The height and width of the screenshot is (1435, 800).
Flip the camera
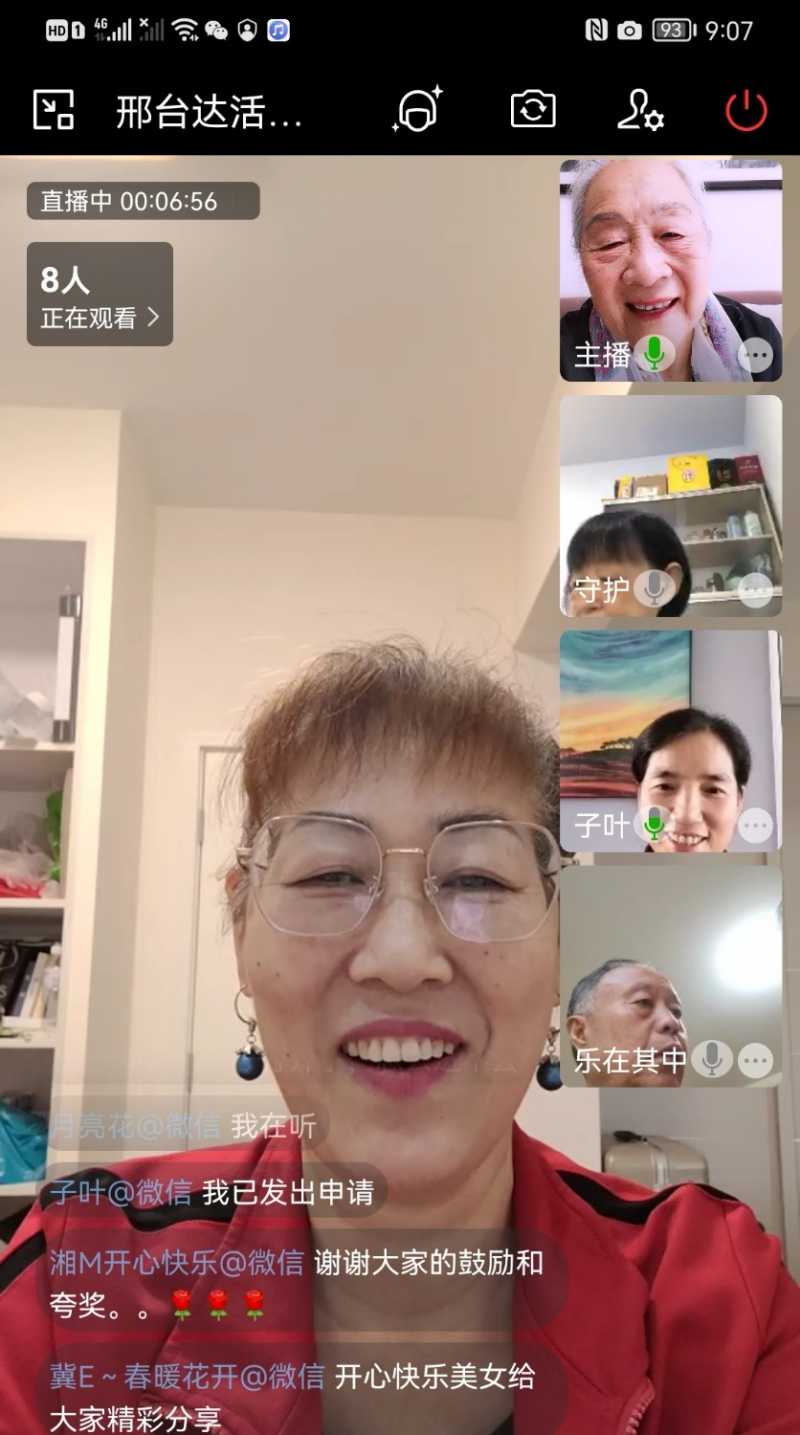point(532,110)
